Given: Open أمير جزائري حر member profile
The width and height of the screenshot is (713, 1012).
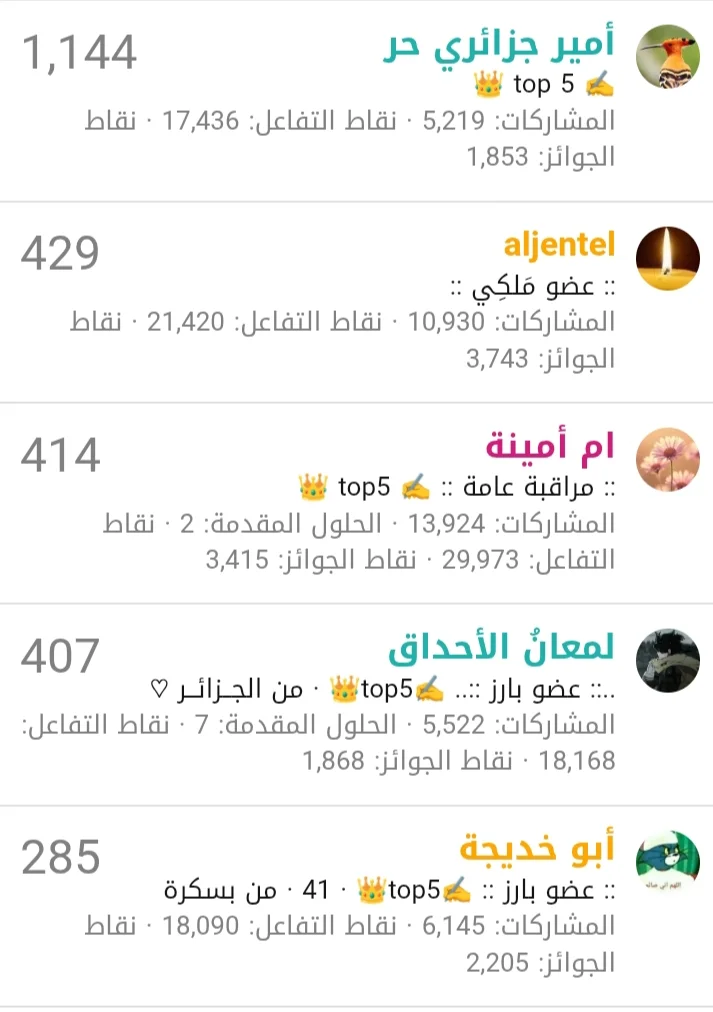Looking at the screenshot, I should click(x=500, y=46).
